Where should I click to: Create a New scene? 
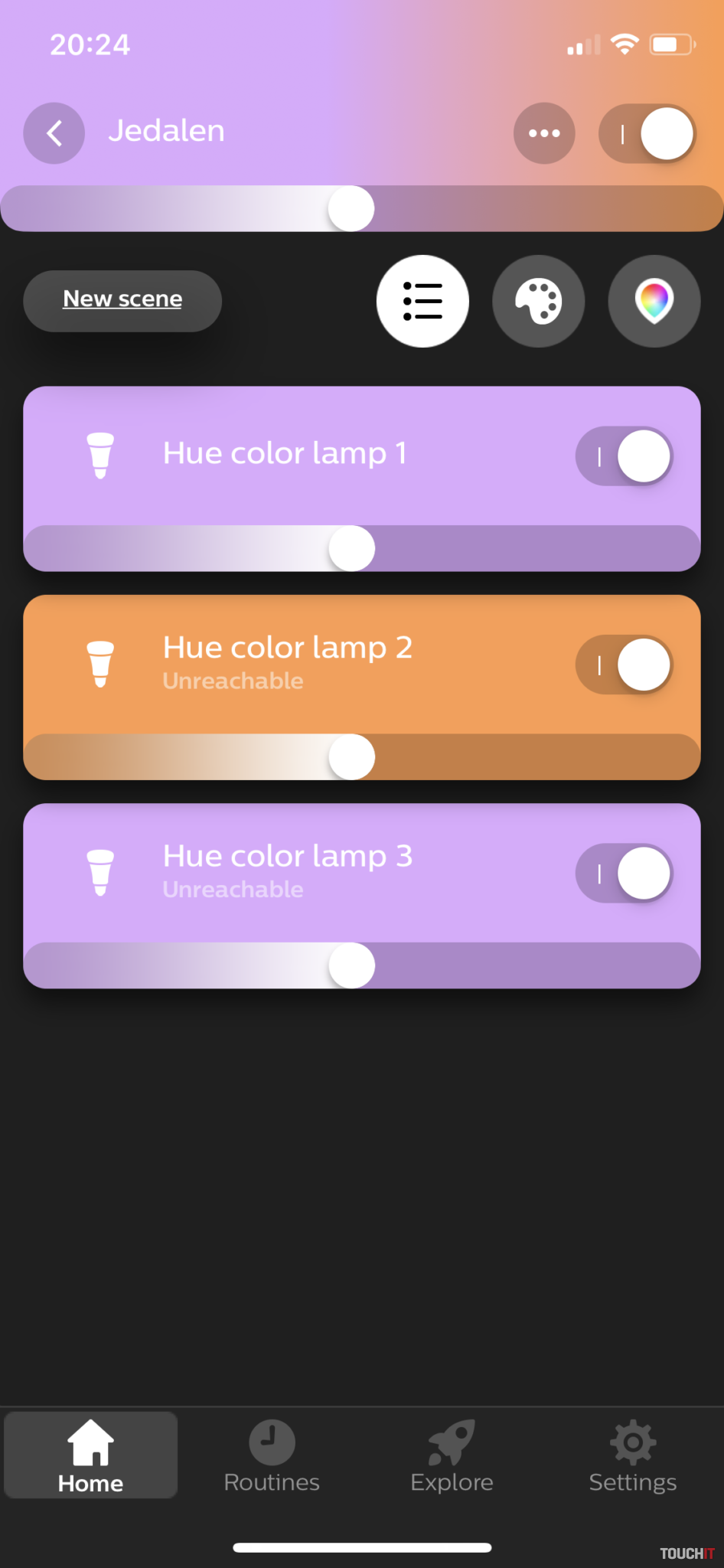point(122,300)
